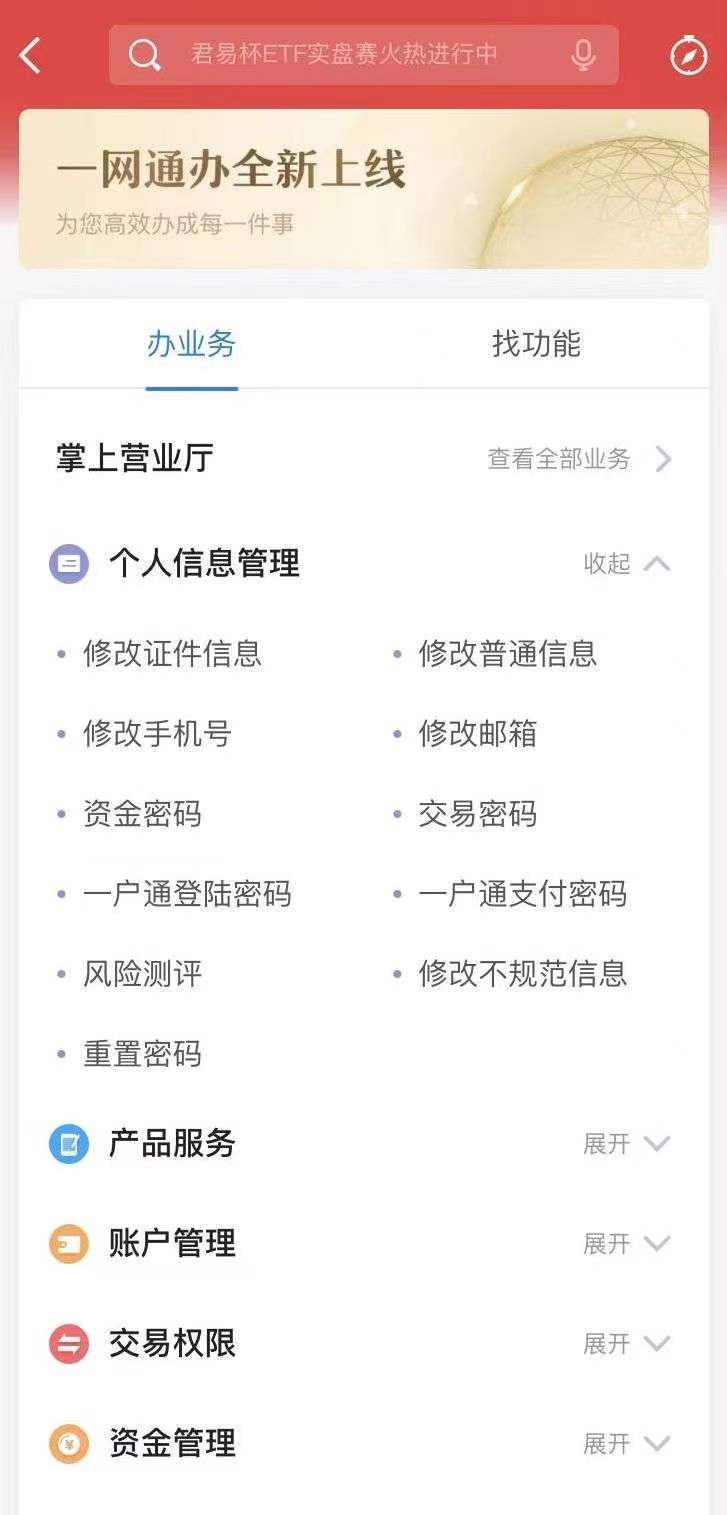
Task: Start 风险测评
Action: [x=142, y=974]
